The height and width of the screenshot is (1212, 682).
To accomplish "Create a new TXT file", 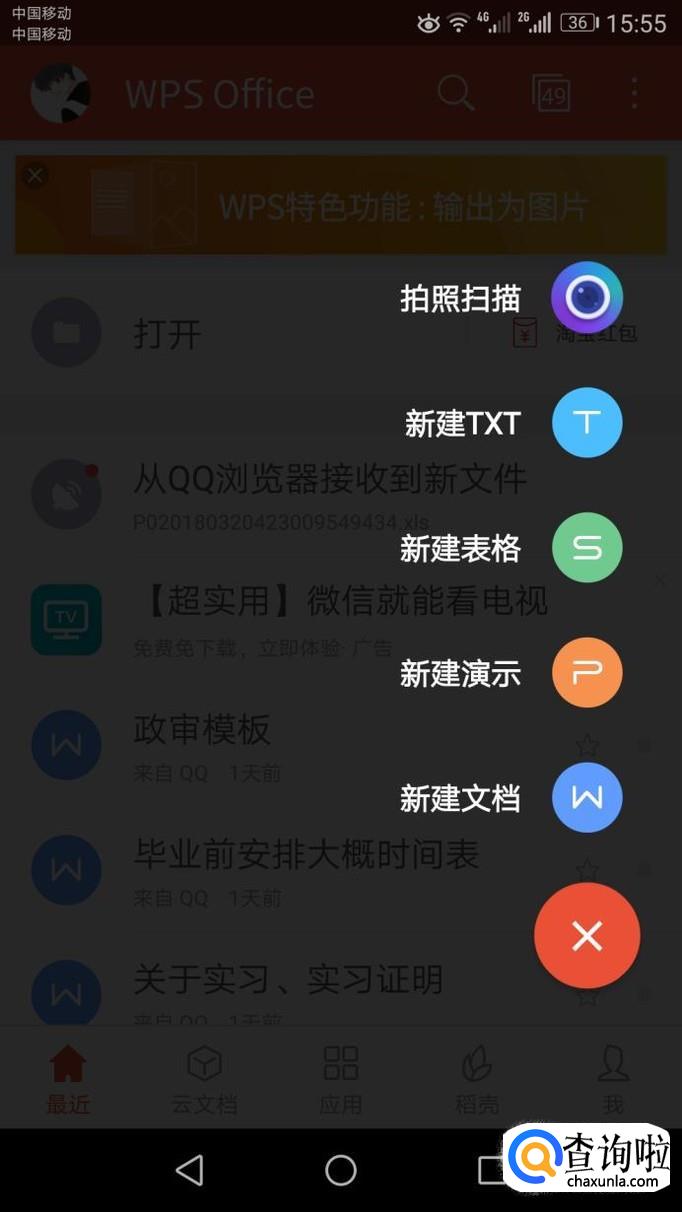I will click(587, 423).
